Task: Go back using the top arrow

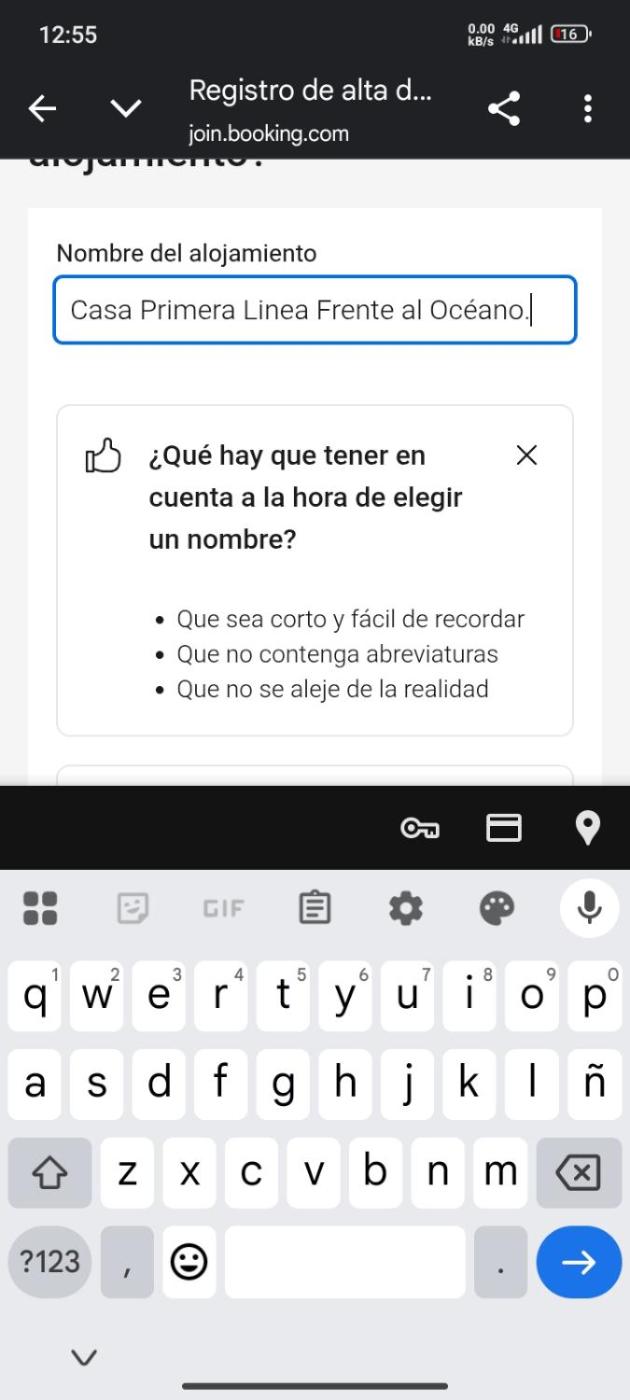Action: click(x=41, y=109)
